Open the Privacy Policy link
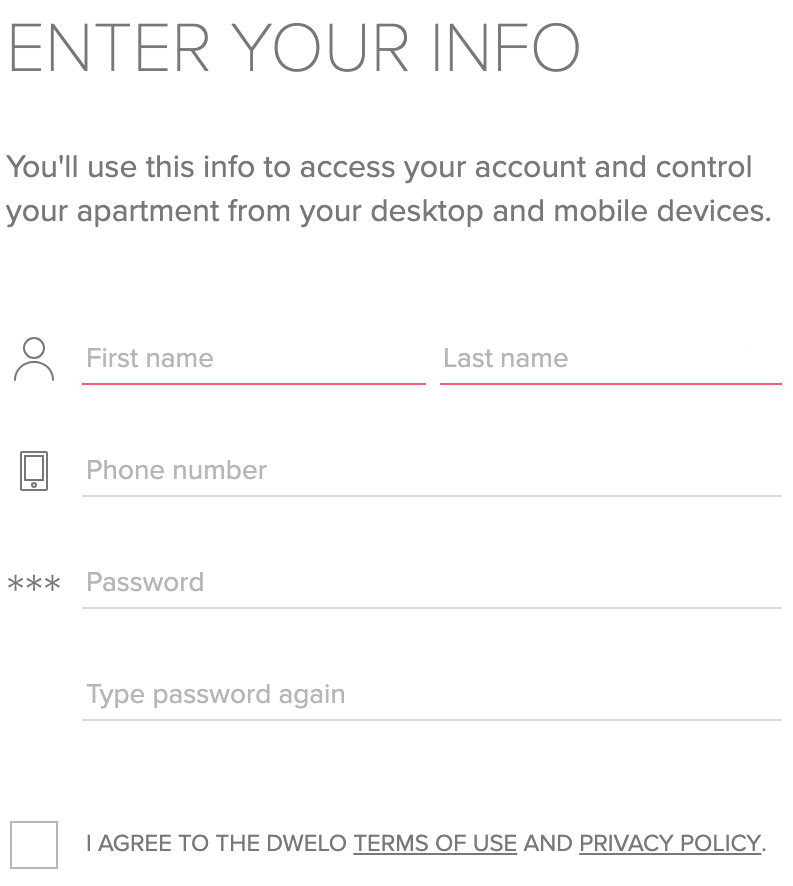Screen dimensions: 793x886 pos(670,844)
